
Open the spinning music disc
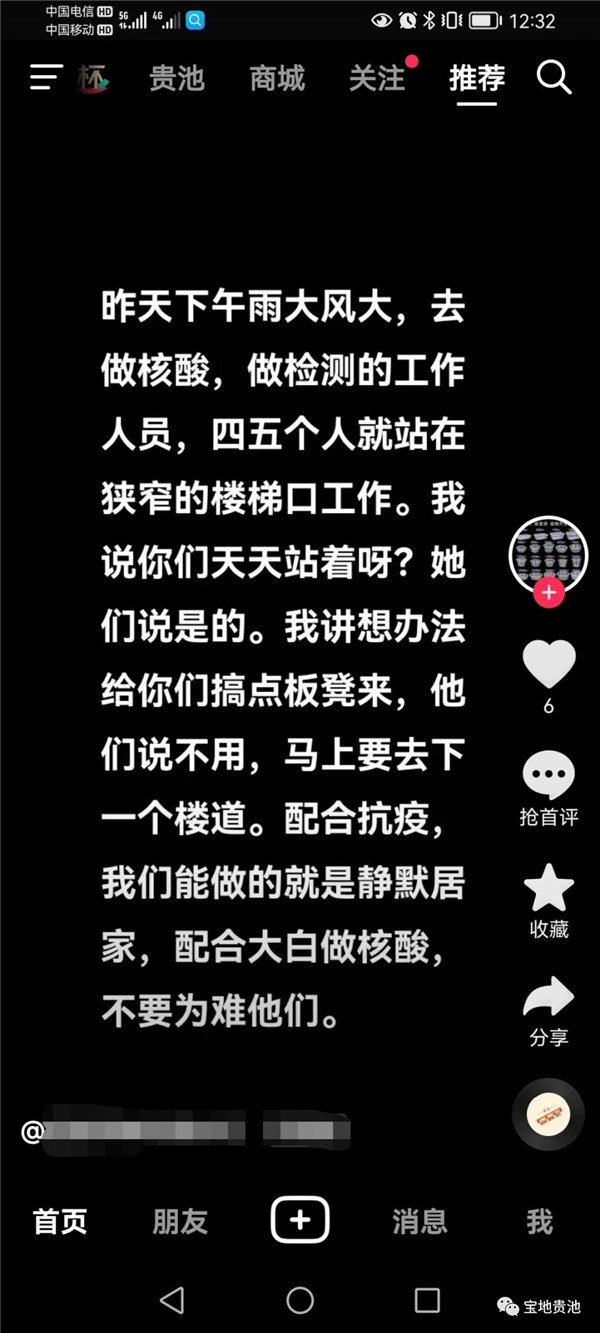(548, 1112)
